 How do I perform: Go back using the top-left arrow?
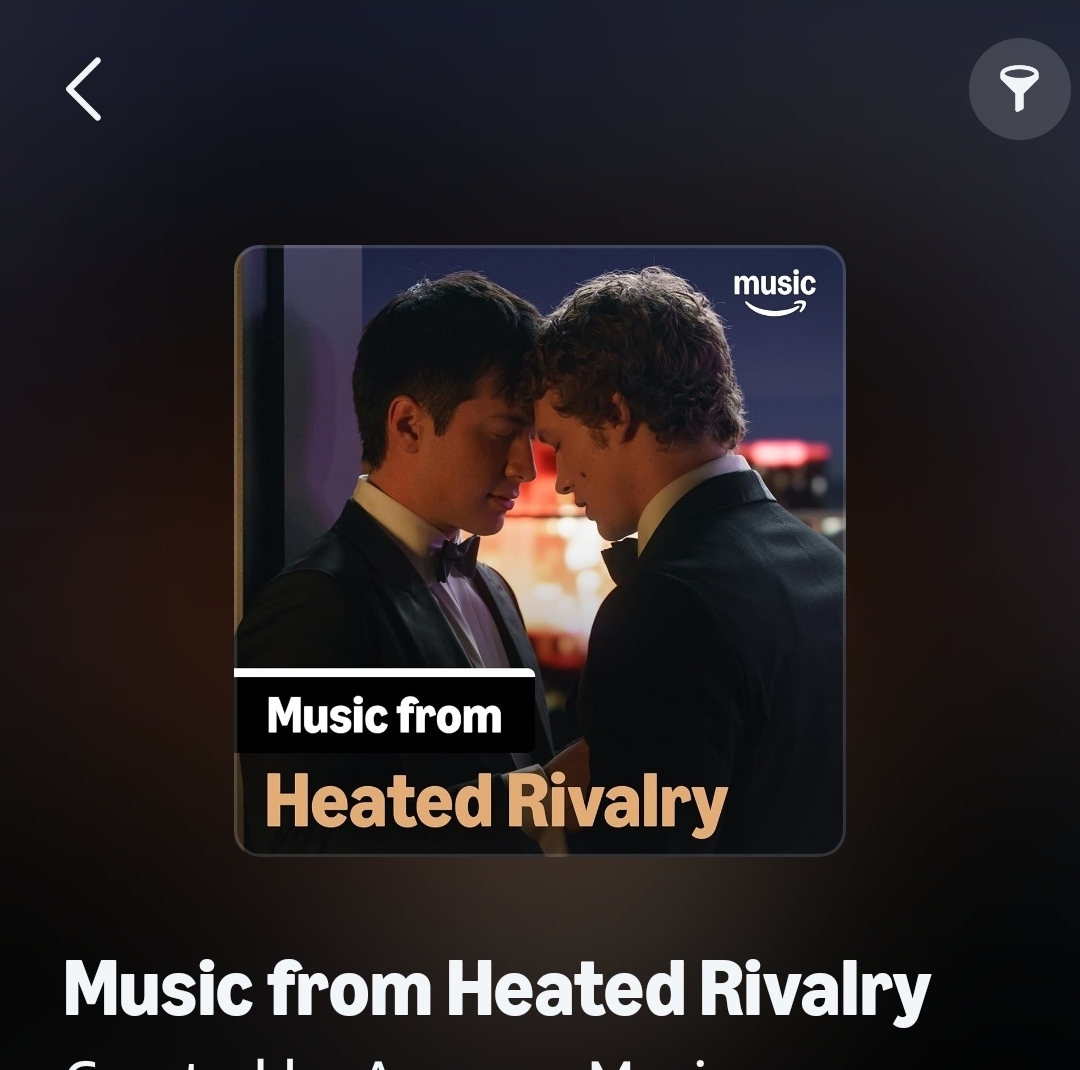point(84,89)
